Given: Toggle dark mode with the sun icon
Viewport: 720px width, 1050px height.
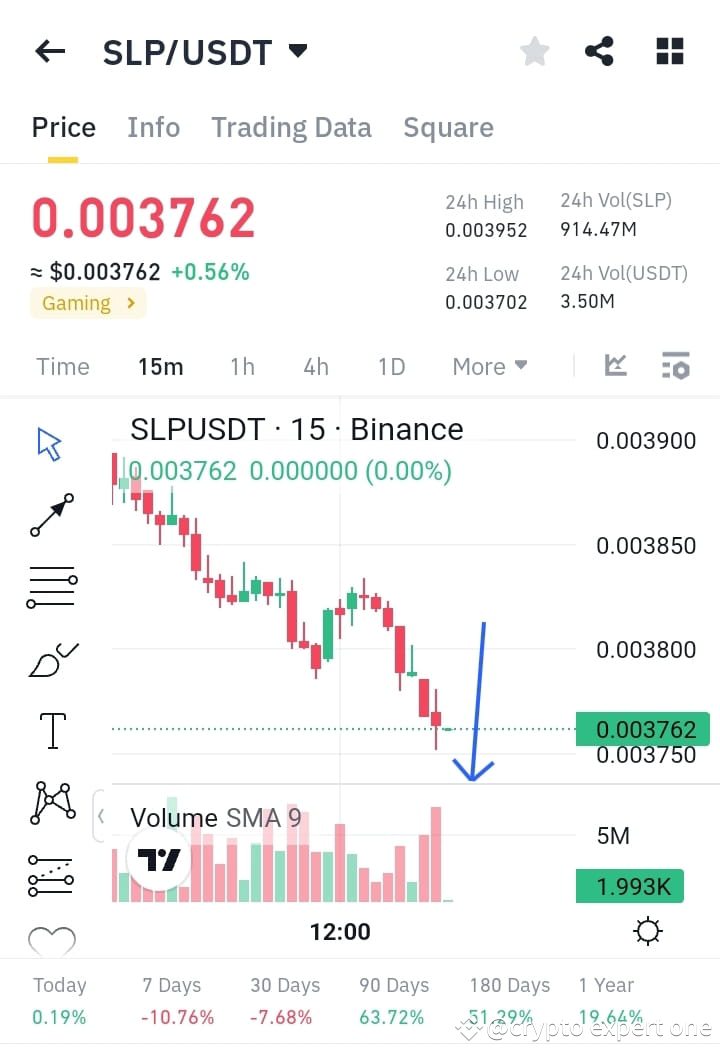Looking at the screenshot, I should (647, 930).
